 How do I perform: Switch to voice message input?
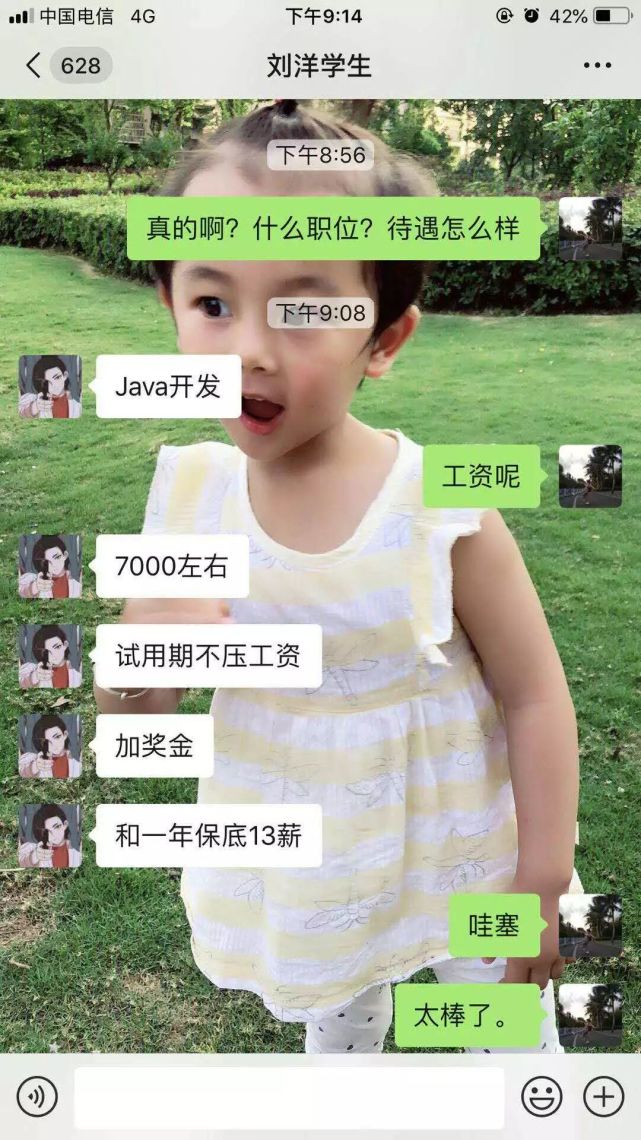click(x=37, y=1096)
